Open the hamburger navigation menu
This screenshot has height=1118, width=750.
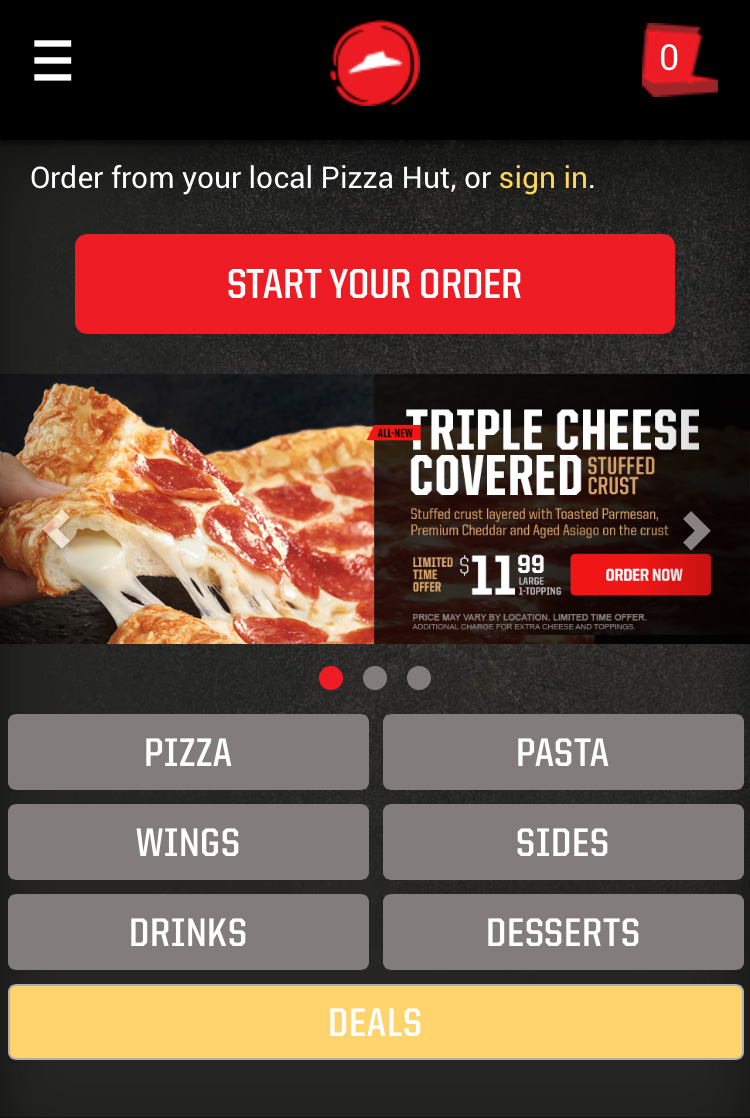tap(52, 60)
